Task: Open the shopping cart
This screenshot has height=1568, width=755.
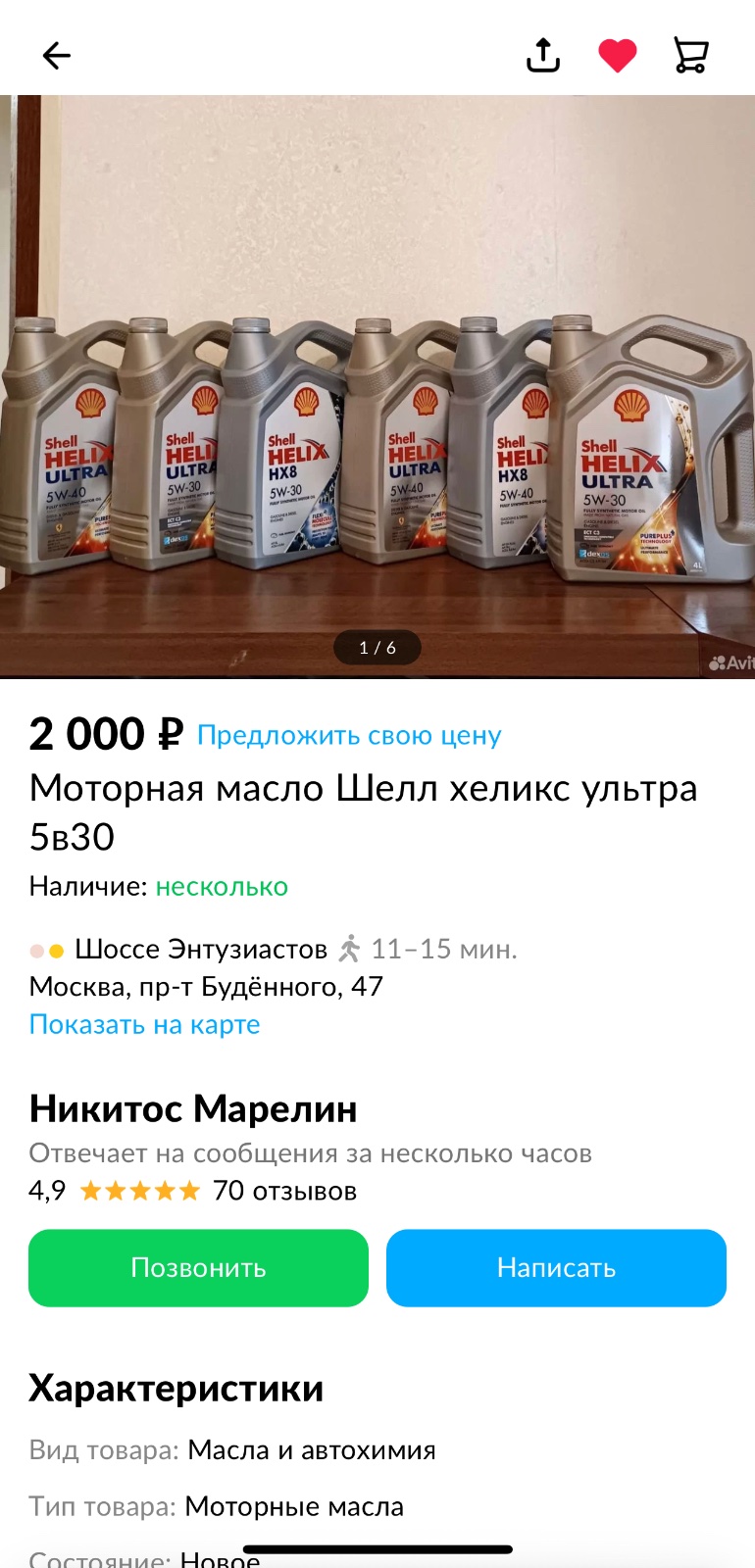Action: point(690,56)
